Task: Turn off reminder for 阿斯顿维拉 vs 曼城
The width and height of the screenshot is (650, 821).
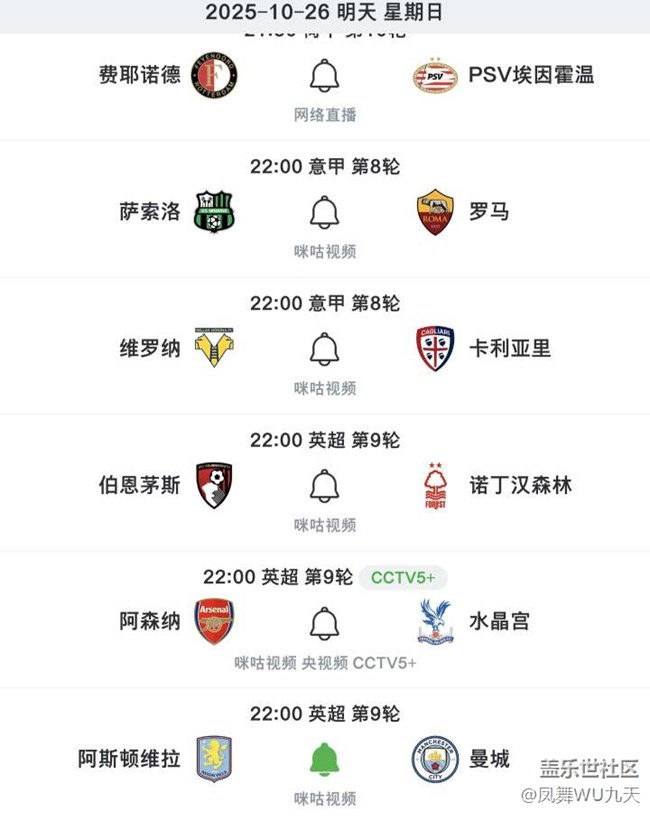Action: [x=324, y=760]
